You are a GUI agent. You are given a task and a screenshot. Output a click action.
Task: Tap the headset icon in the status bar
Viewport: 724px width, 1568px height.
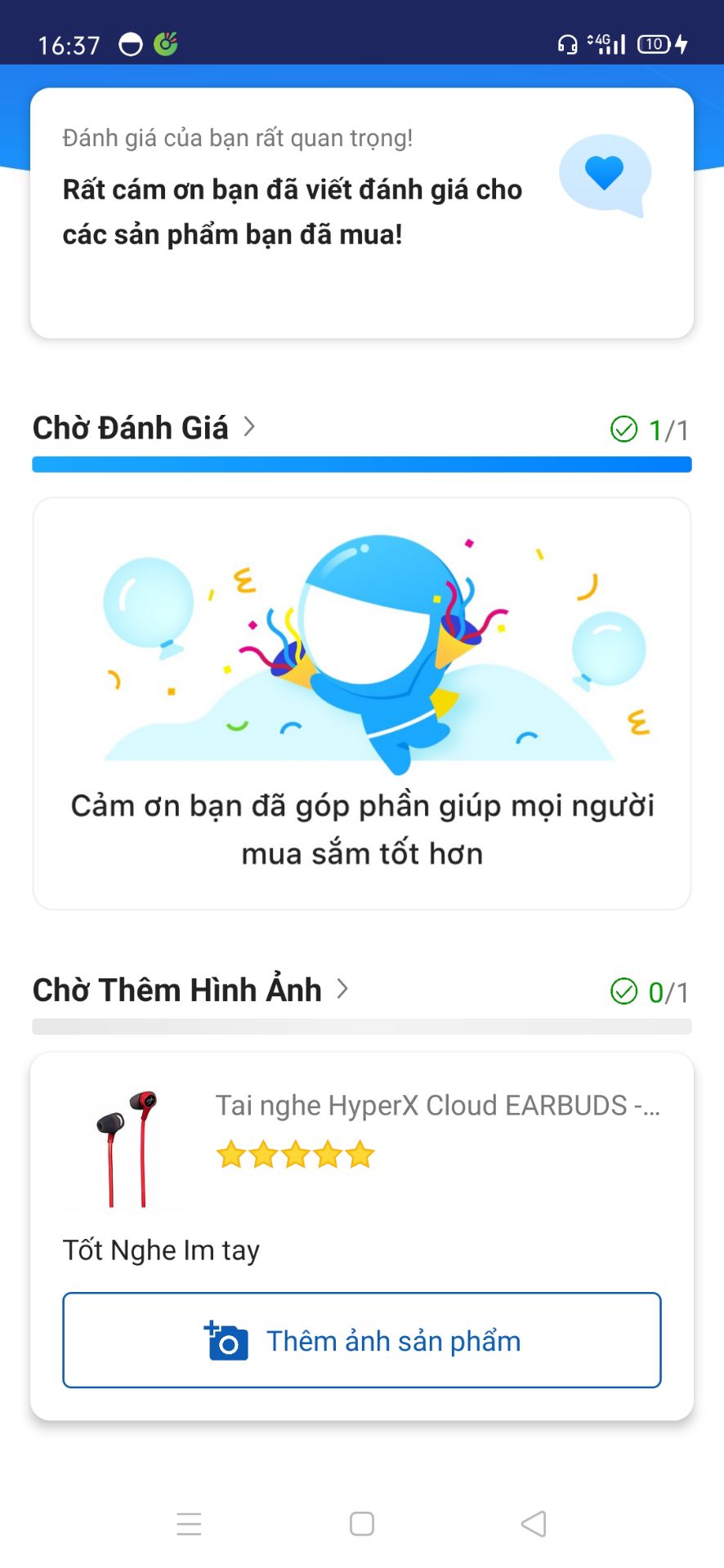[x=567, y=43]
